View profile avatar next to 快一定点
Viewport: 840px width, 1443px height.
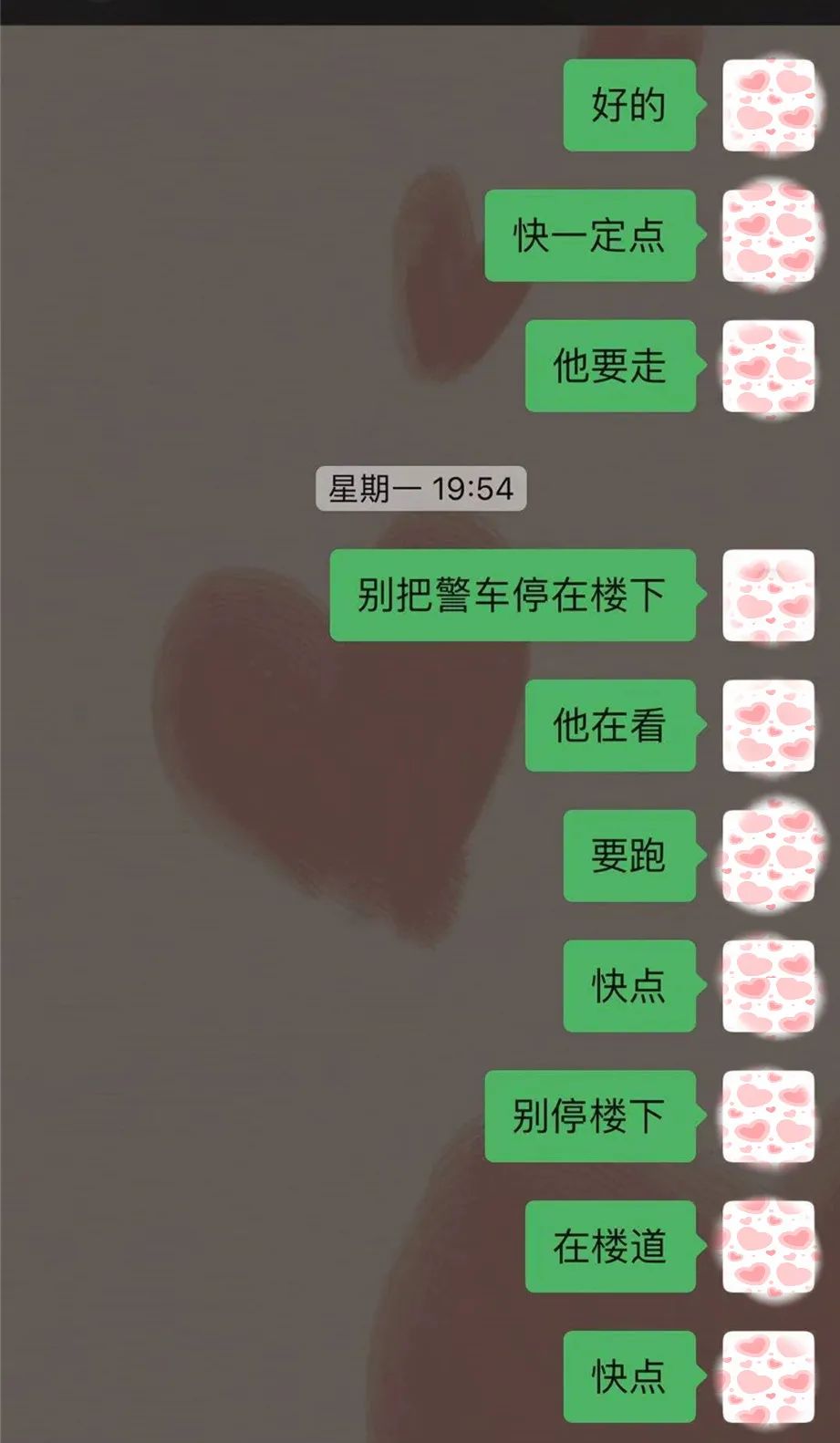(768, 235)
